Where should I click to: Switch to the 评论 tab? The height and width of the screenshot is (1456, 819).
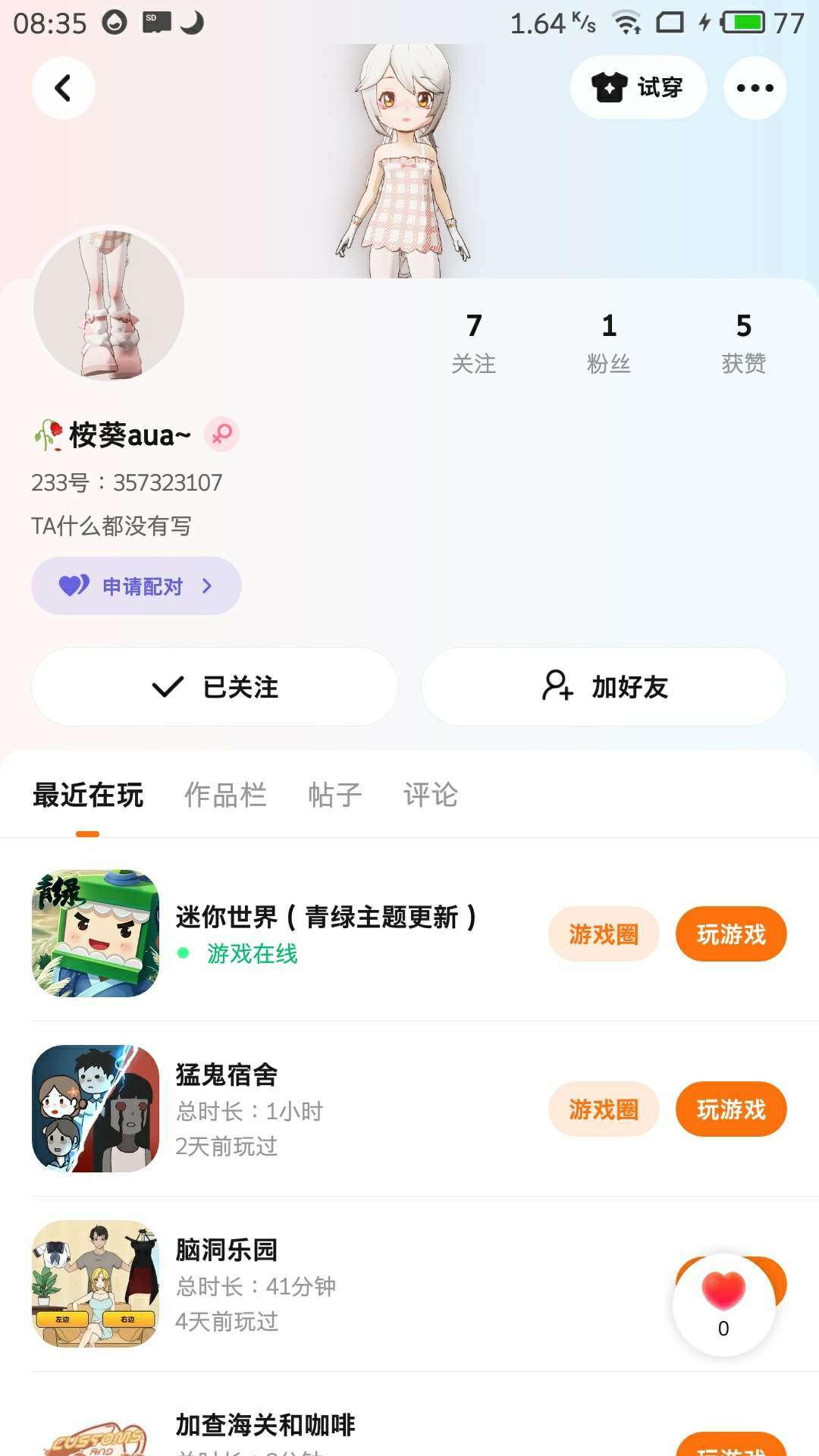click(430, 795)
